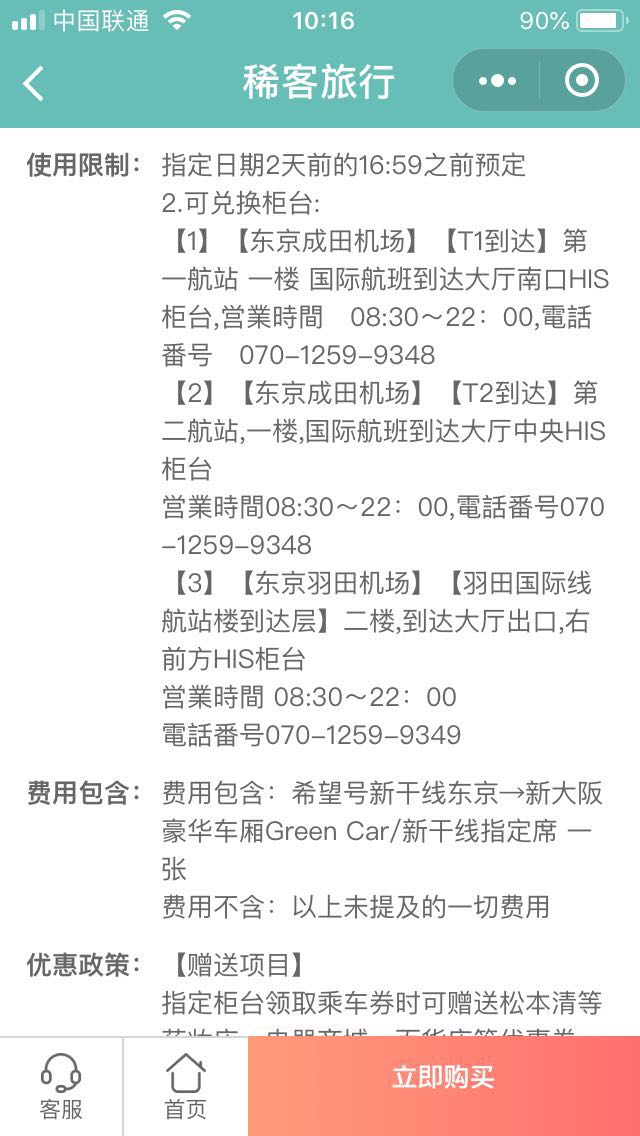Close the mini program with the circle button
Viewport: 640px width, 1136px height.
[582, 81]
